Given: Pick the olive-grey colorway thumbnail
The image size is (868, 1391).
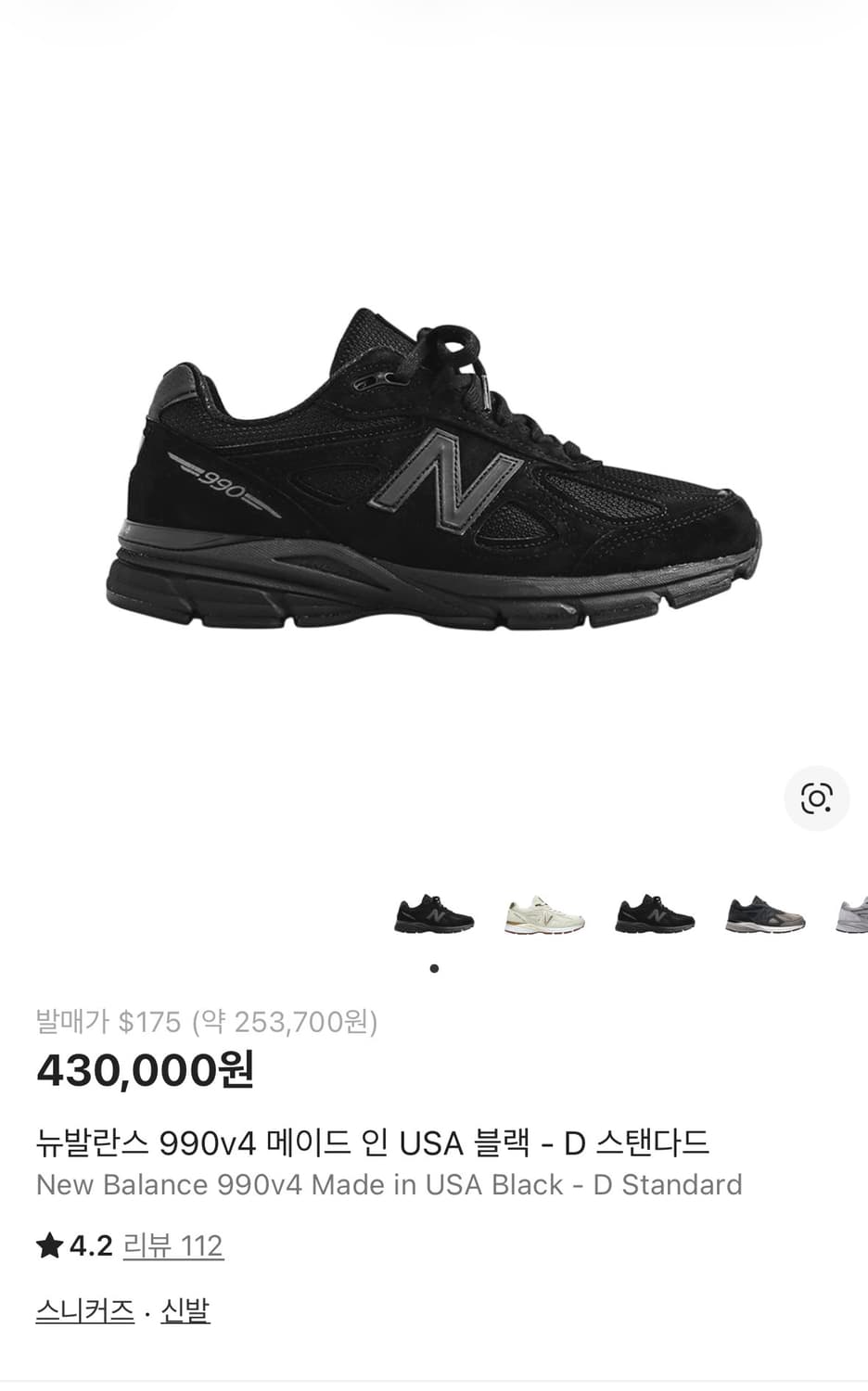Looking at the screenshot, I should click(x=763, y=911).
